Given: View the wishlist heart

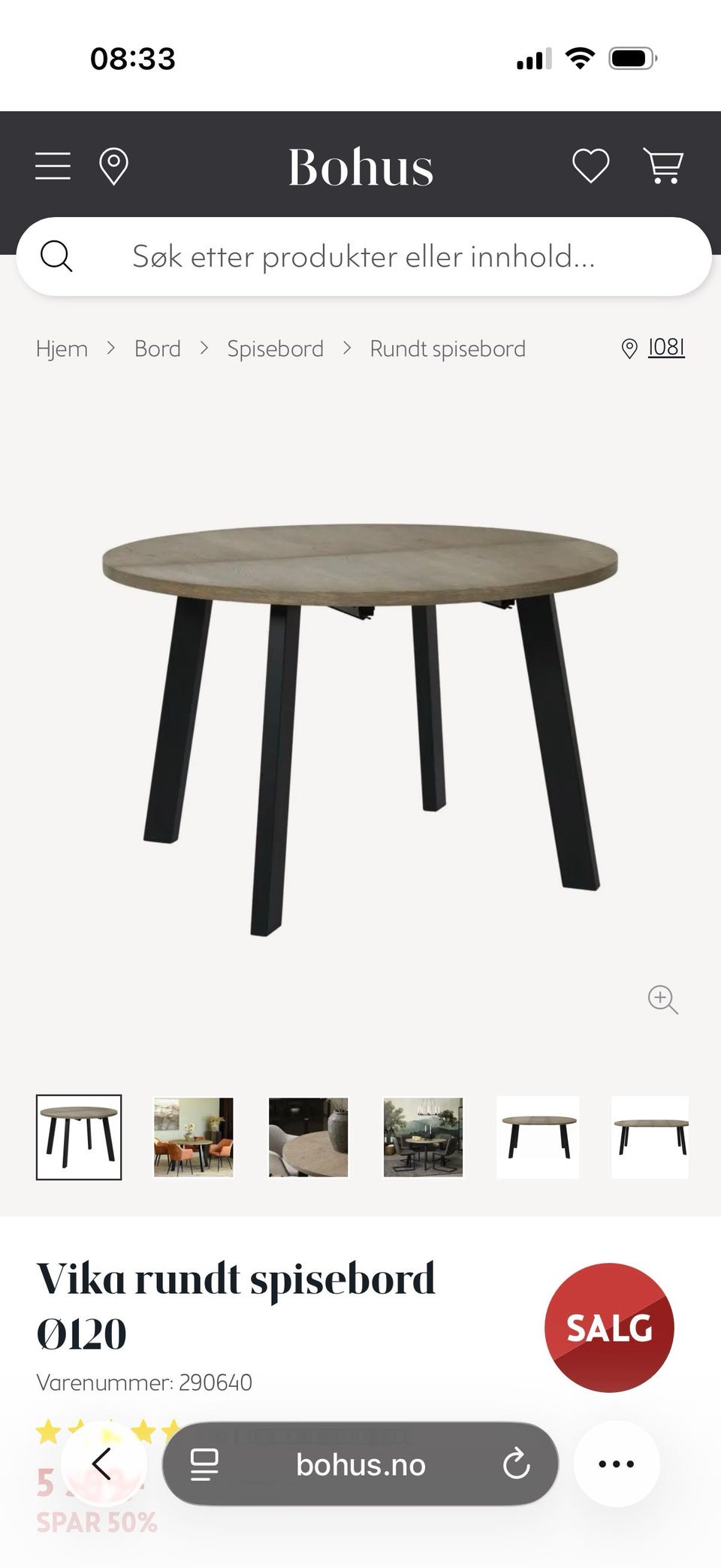Looking at the screenshot, I should [x=591, y=165].
